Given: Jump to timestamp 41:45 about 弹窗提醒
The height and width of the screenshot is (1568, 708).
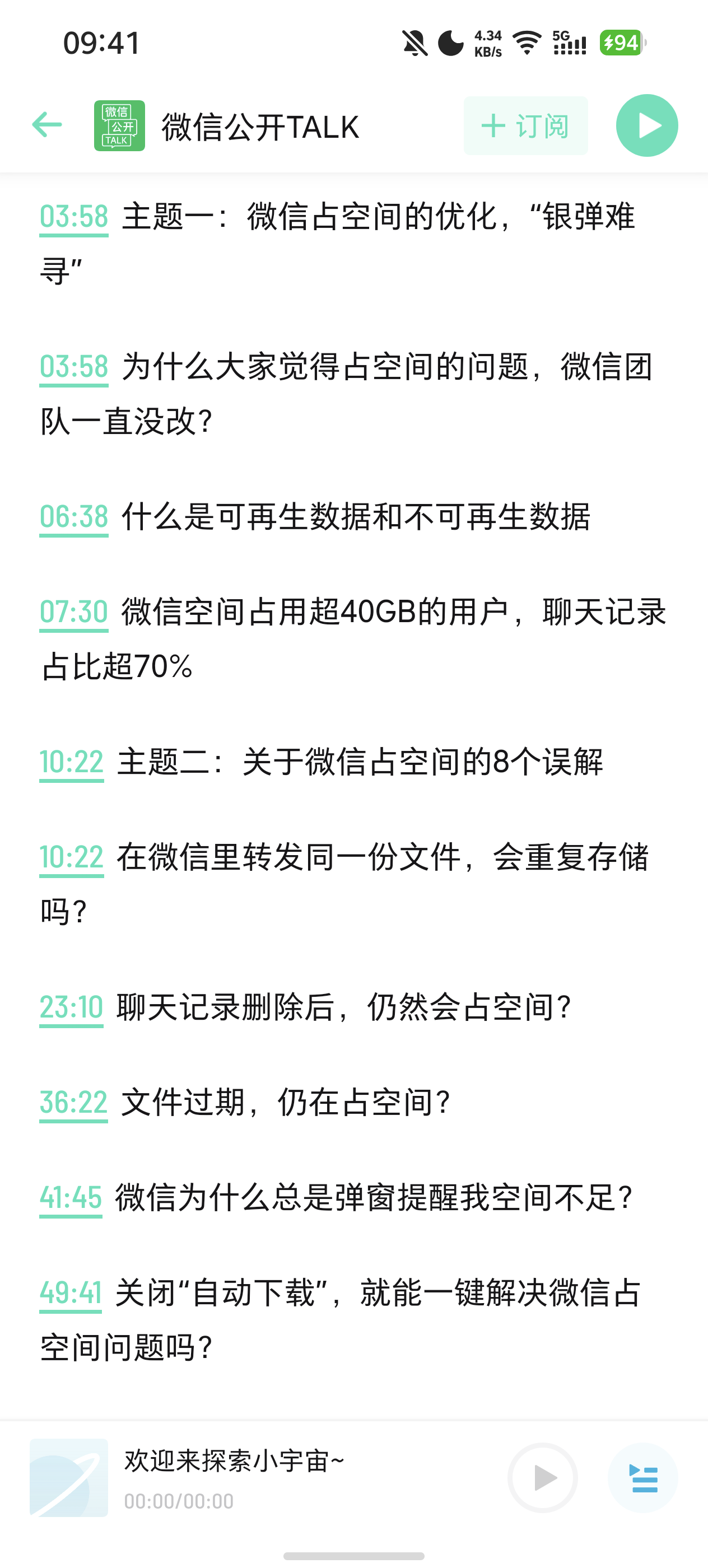Looking at the screenshot, I should pos(71,1198).
